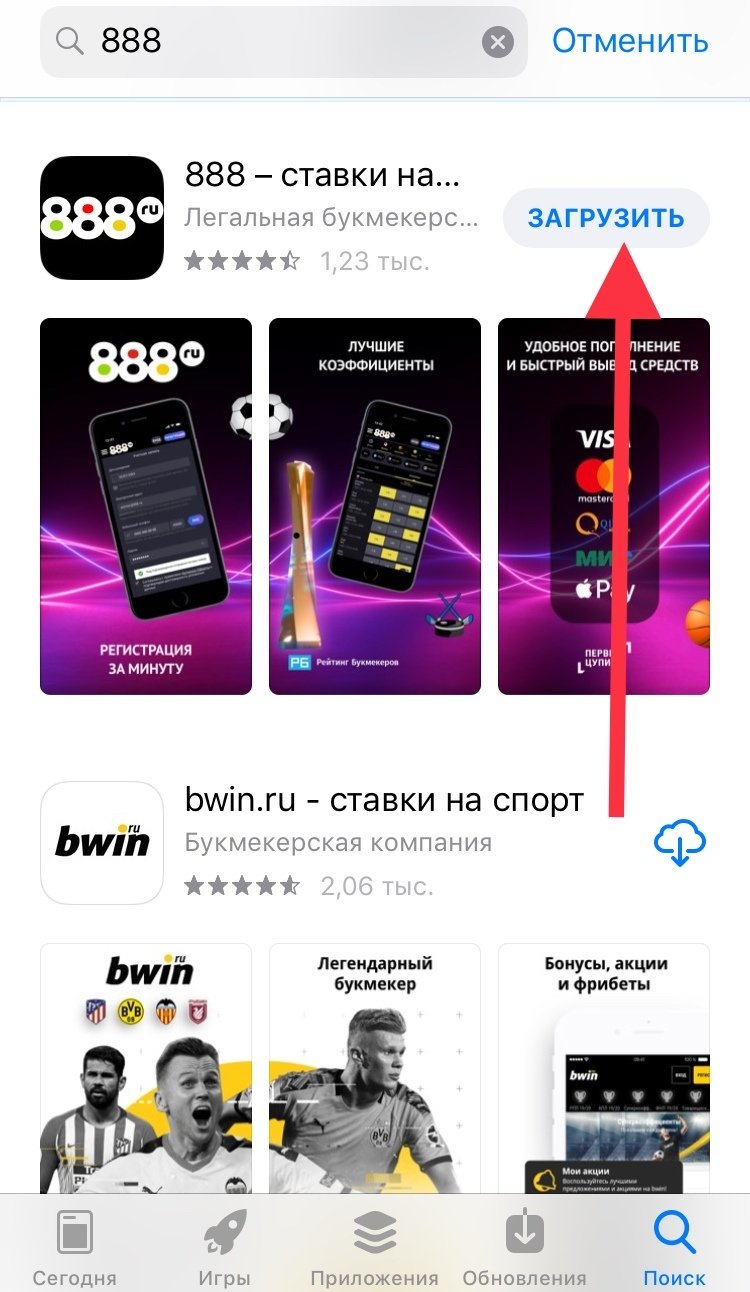
Task: Open the bwin.ru app listing
Action: (x=384, y=801)
